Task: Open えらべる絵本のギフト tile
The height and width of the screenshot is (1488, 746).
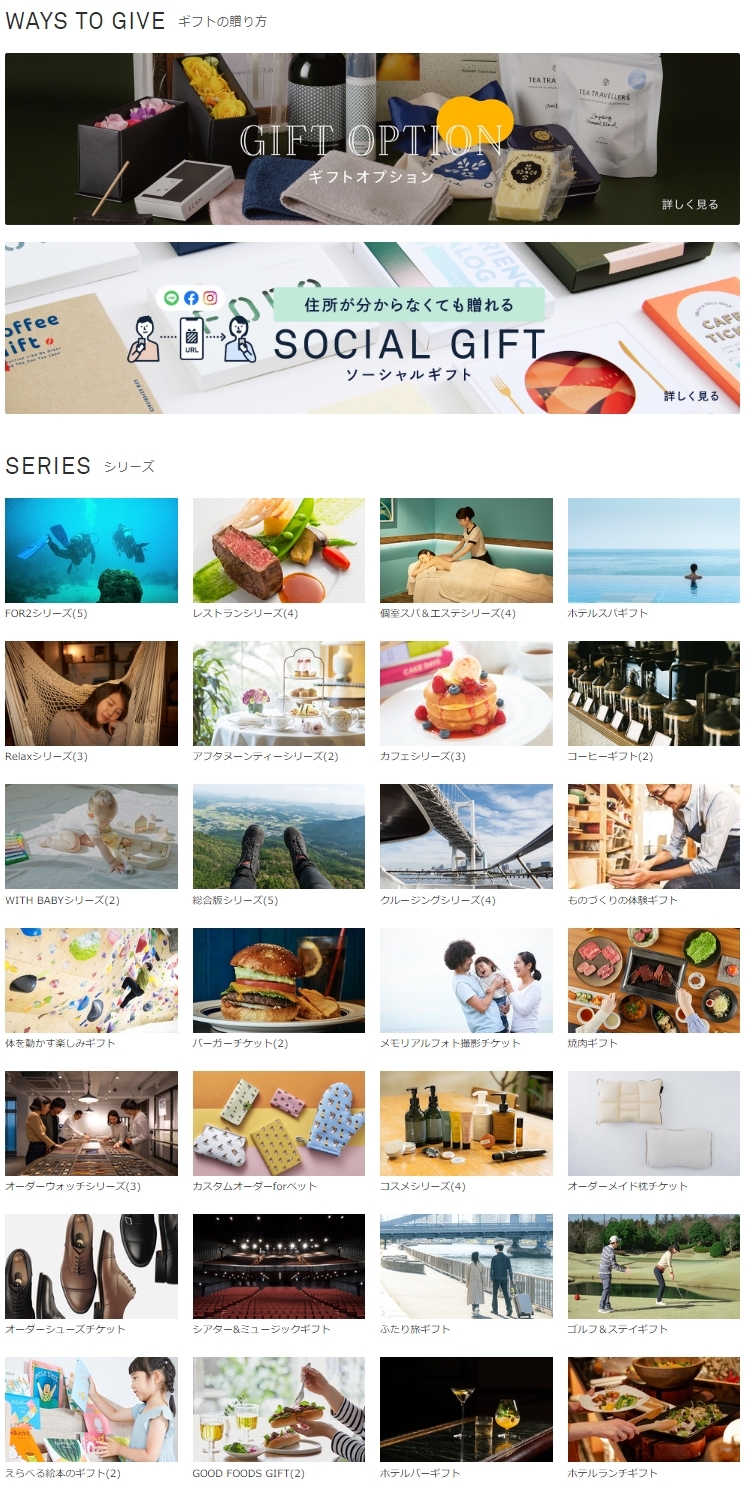Action: point(91,1409)
